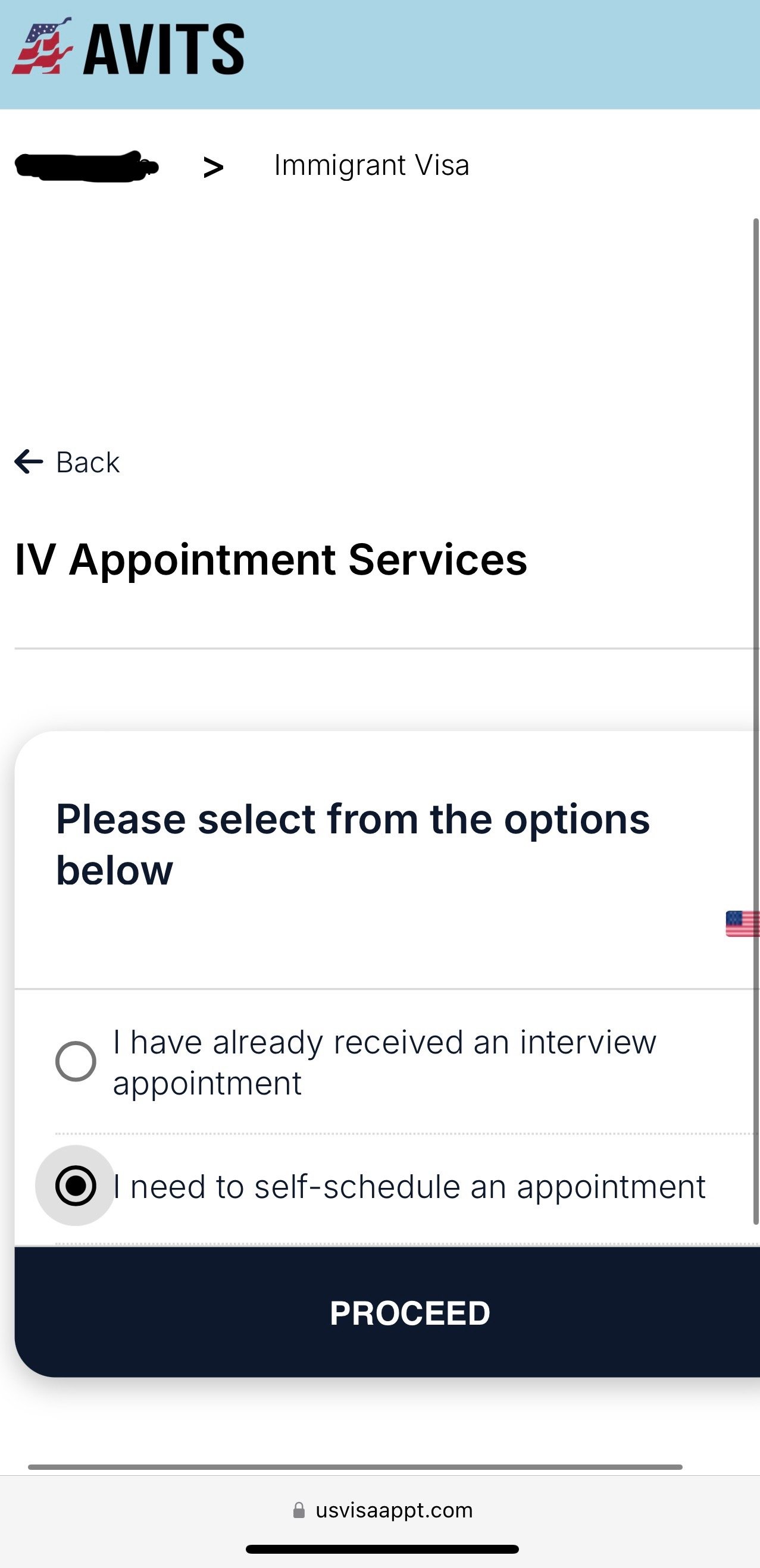Viewport: 760px width, 1568px height.
Task: Open the Immigrant Visa breadcrumb
Action: click(371, 165)
